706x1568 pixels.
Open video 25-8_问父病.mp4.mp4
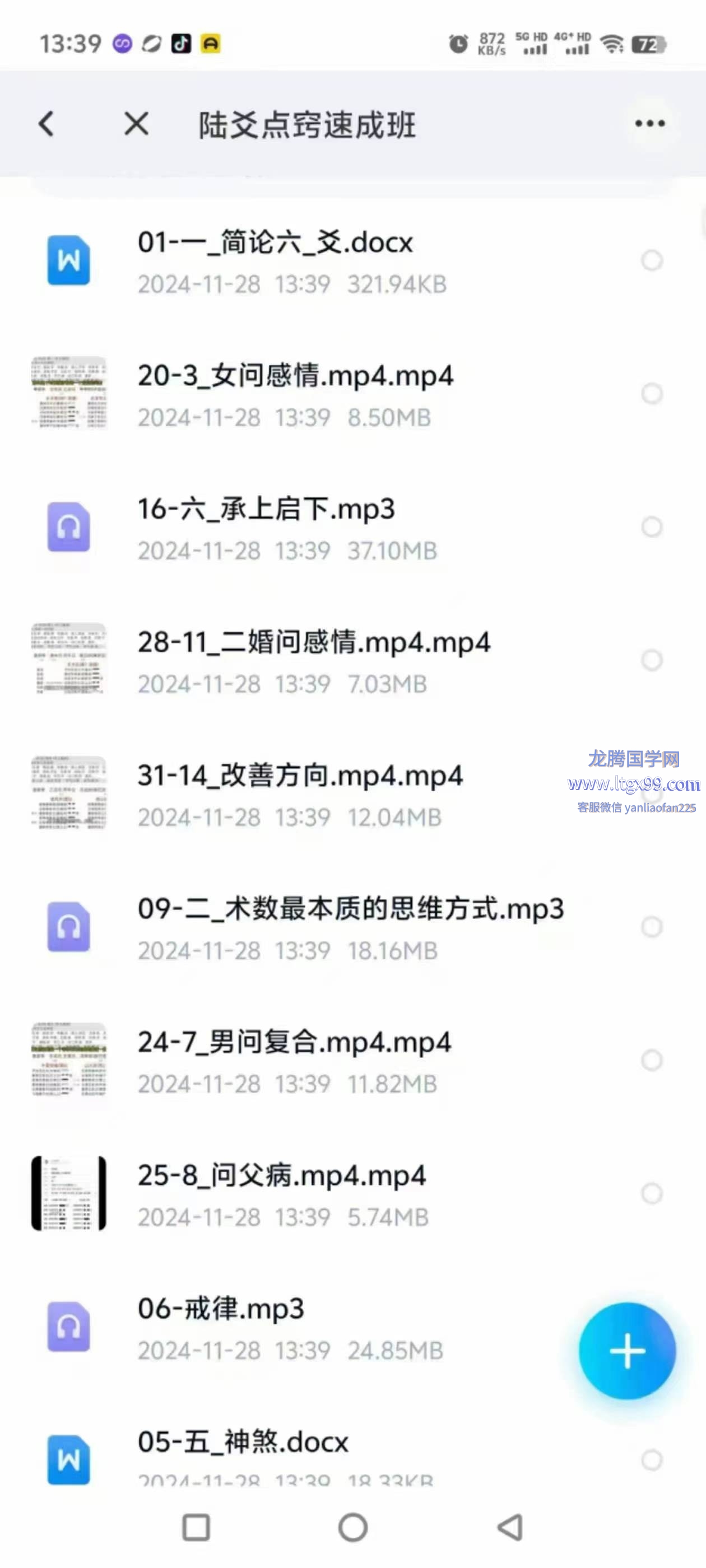point(281,1177)
